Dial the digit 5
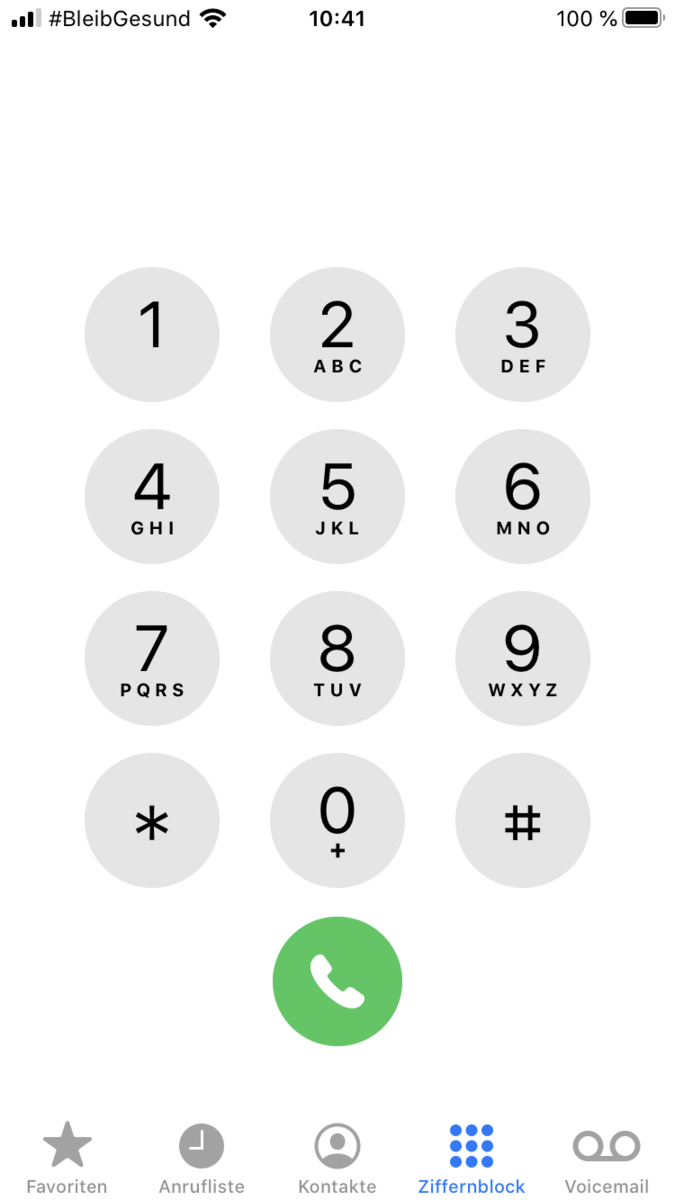 pos(337,497)
